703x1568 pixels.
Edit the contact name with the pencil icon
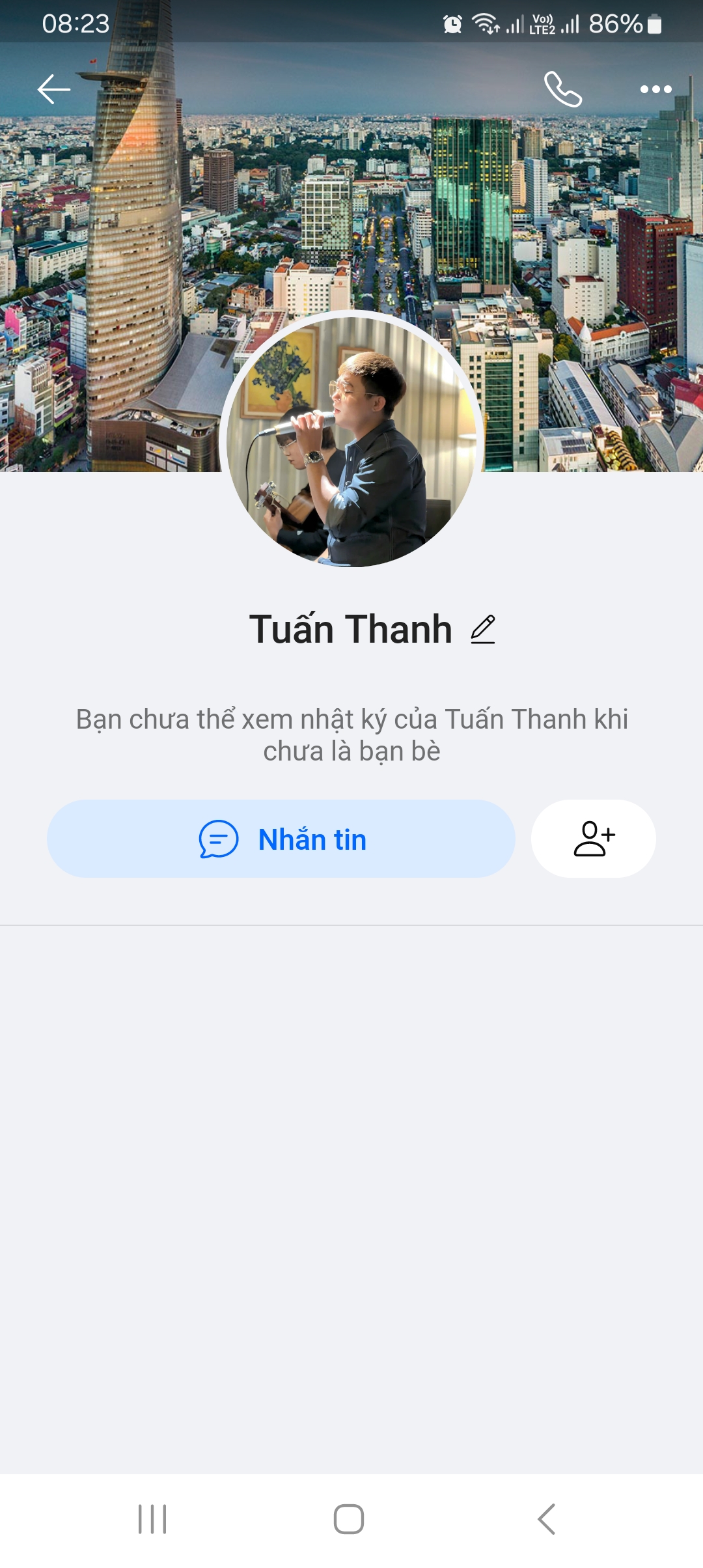point(483,630)
